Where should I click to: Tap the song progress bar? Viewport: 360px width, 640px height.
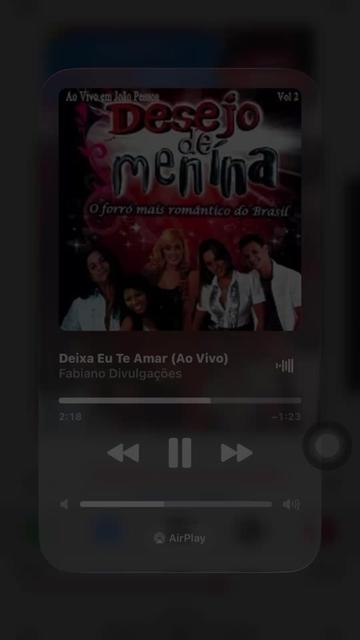(180, 400)
